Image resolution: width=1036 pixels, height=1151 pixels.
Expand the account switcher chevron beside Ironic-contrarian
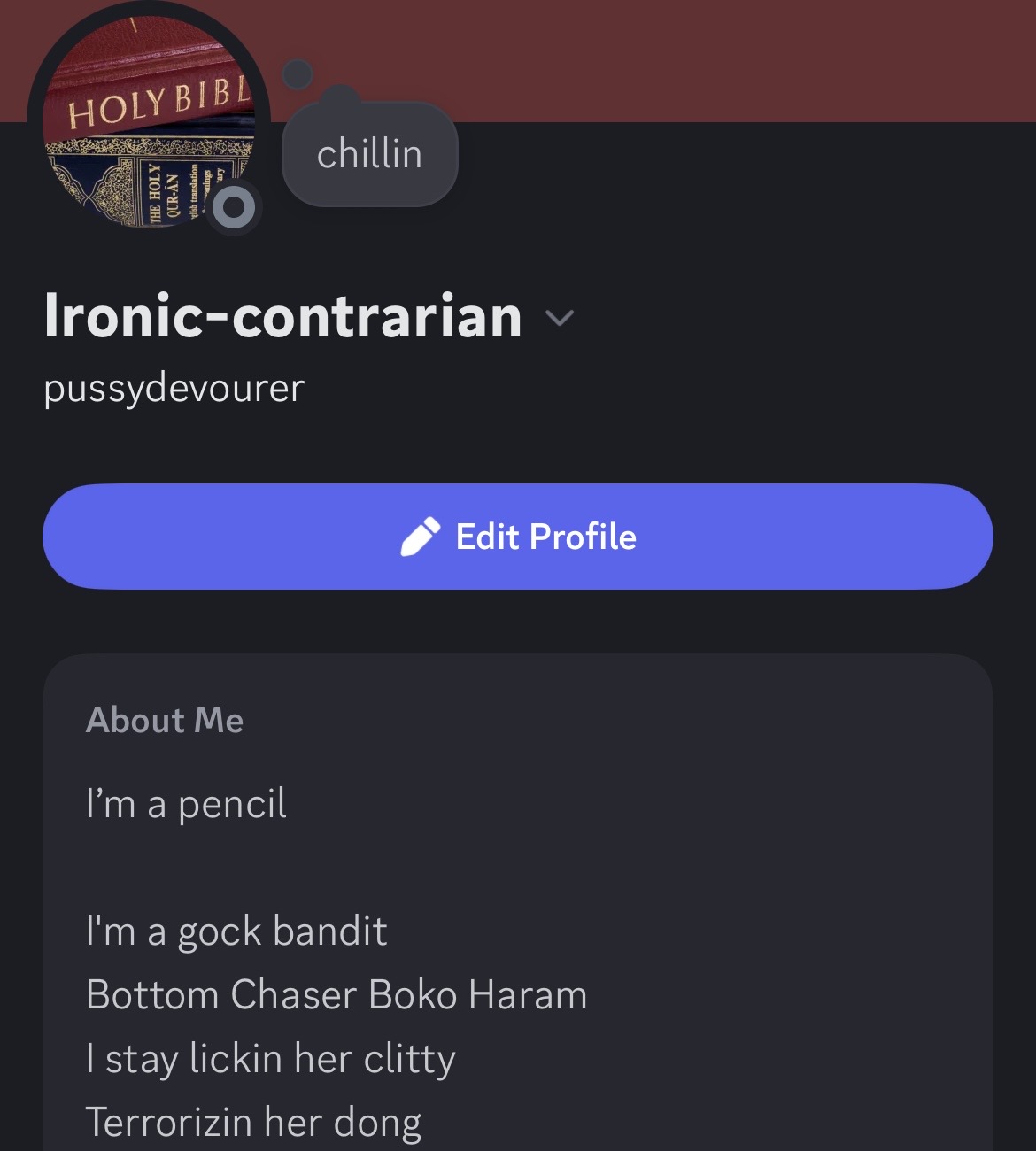coord(560,318)
